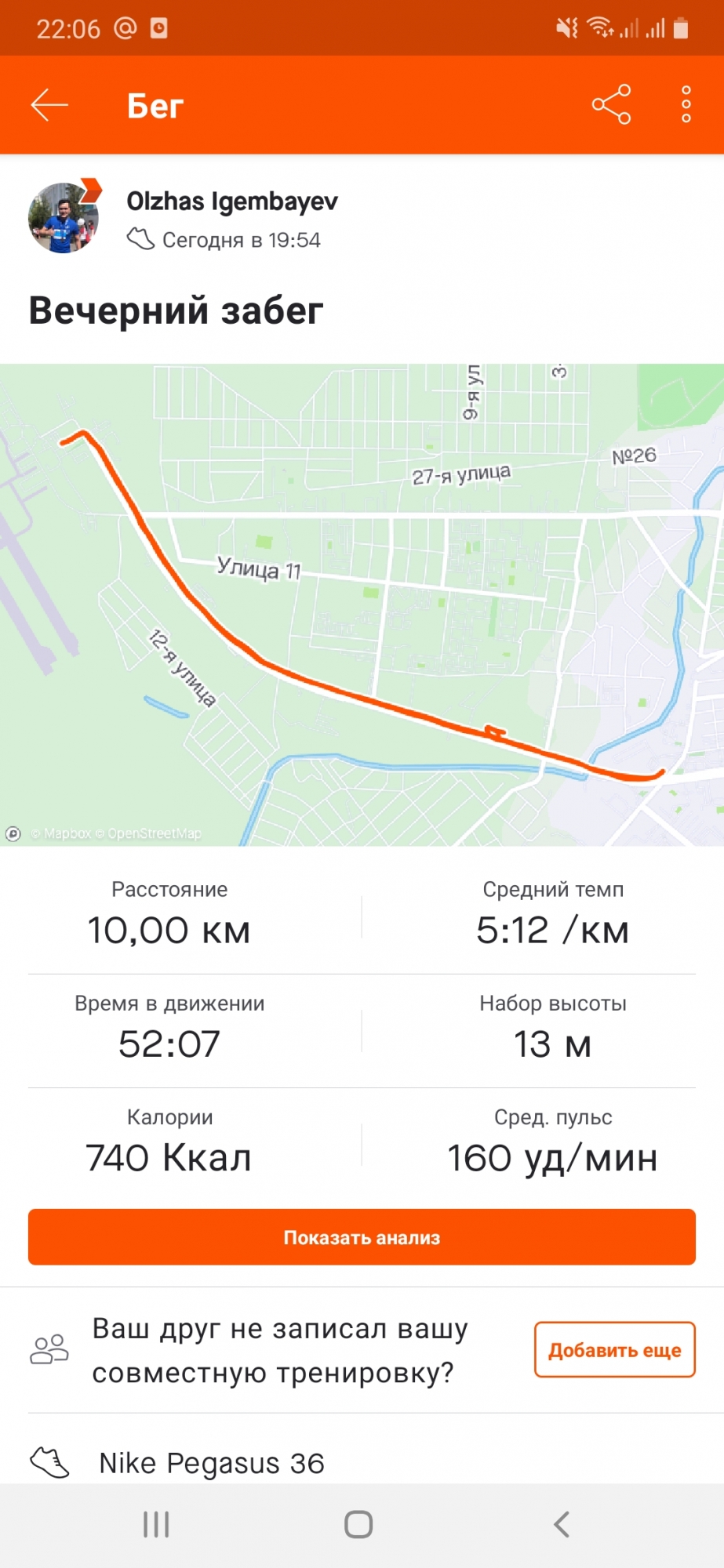This screenshot has height=1568, width=724.
Task: Tap 'Добавить еще' to add friends
Action: pyautogui.click(x=614, y=1349)
